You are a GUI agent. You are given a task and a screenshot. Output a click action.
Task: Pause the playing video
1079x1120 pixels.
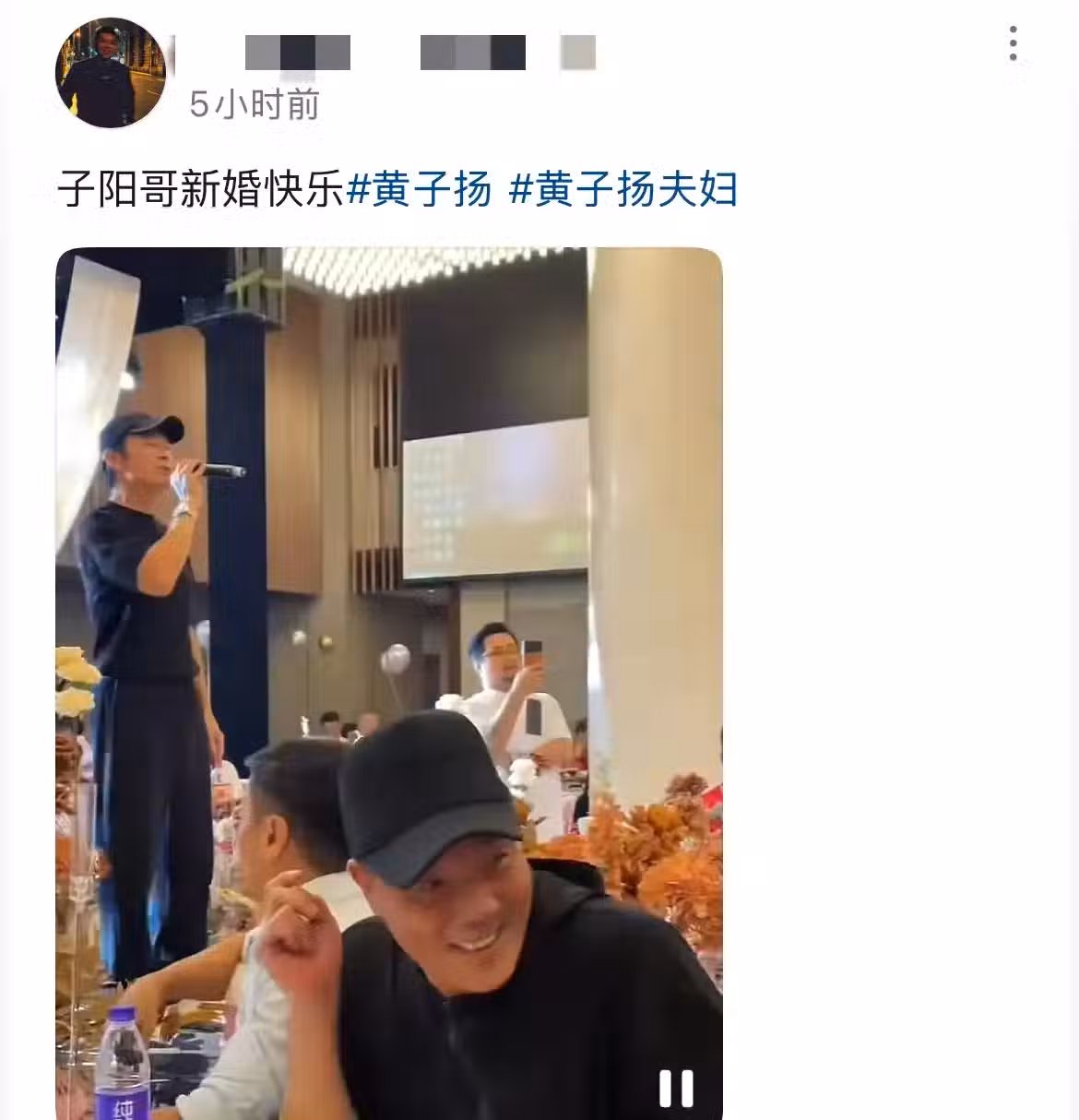675,1089
